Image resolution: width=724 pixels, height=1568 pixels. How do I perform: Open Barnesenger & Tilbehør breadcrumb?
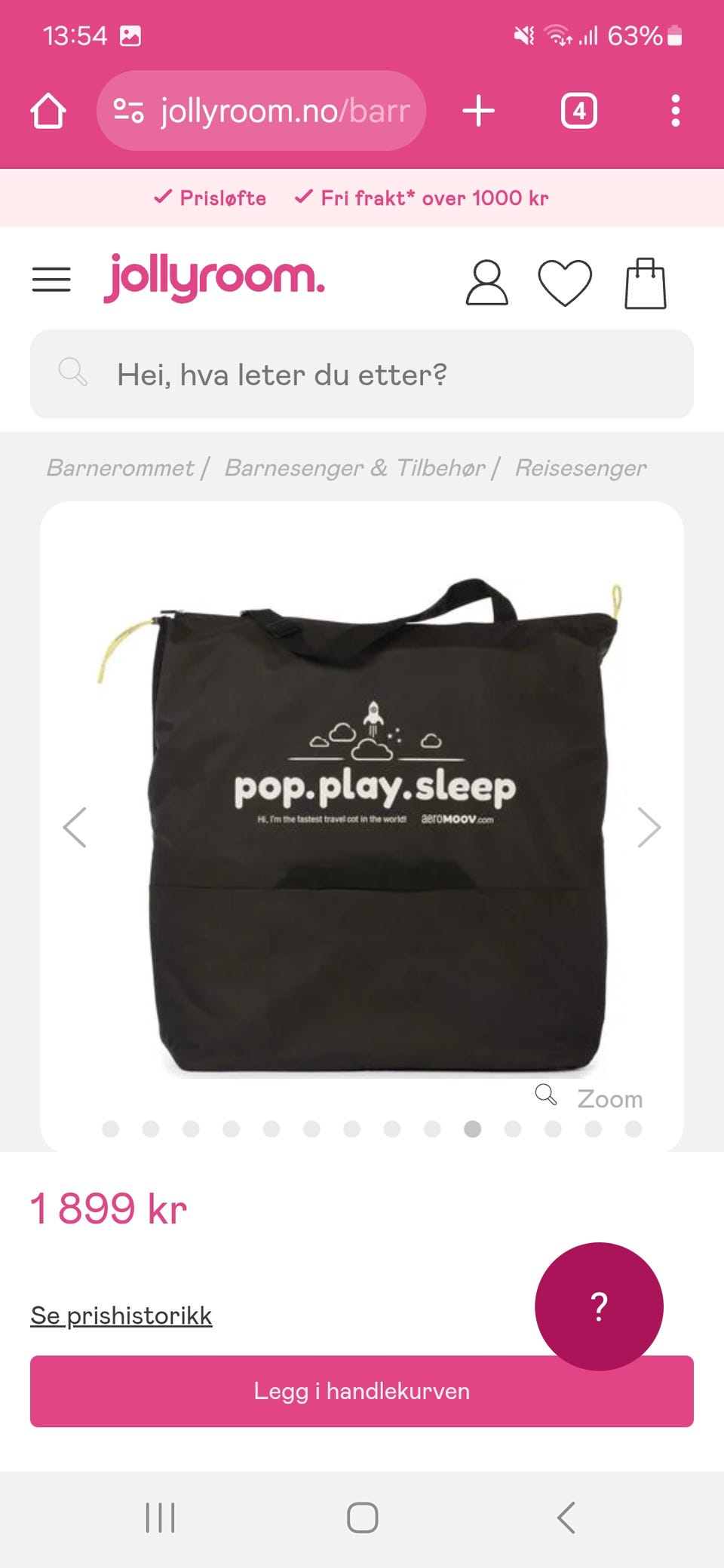[x=355, y=468]
